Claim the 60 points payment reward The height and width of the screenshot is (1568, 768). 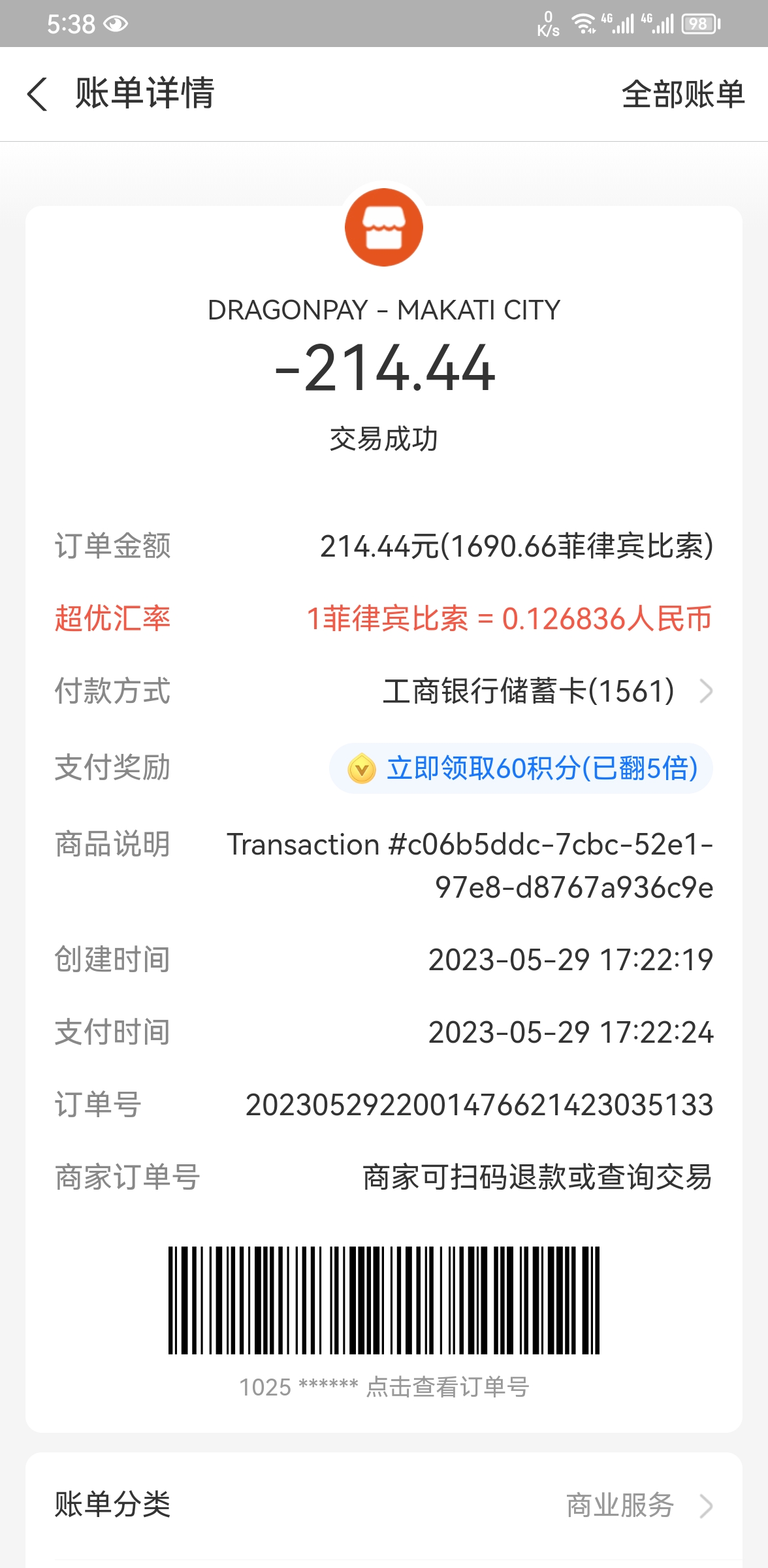[521, 768]
